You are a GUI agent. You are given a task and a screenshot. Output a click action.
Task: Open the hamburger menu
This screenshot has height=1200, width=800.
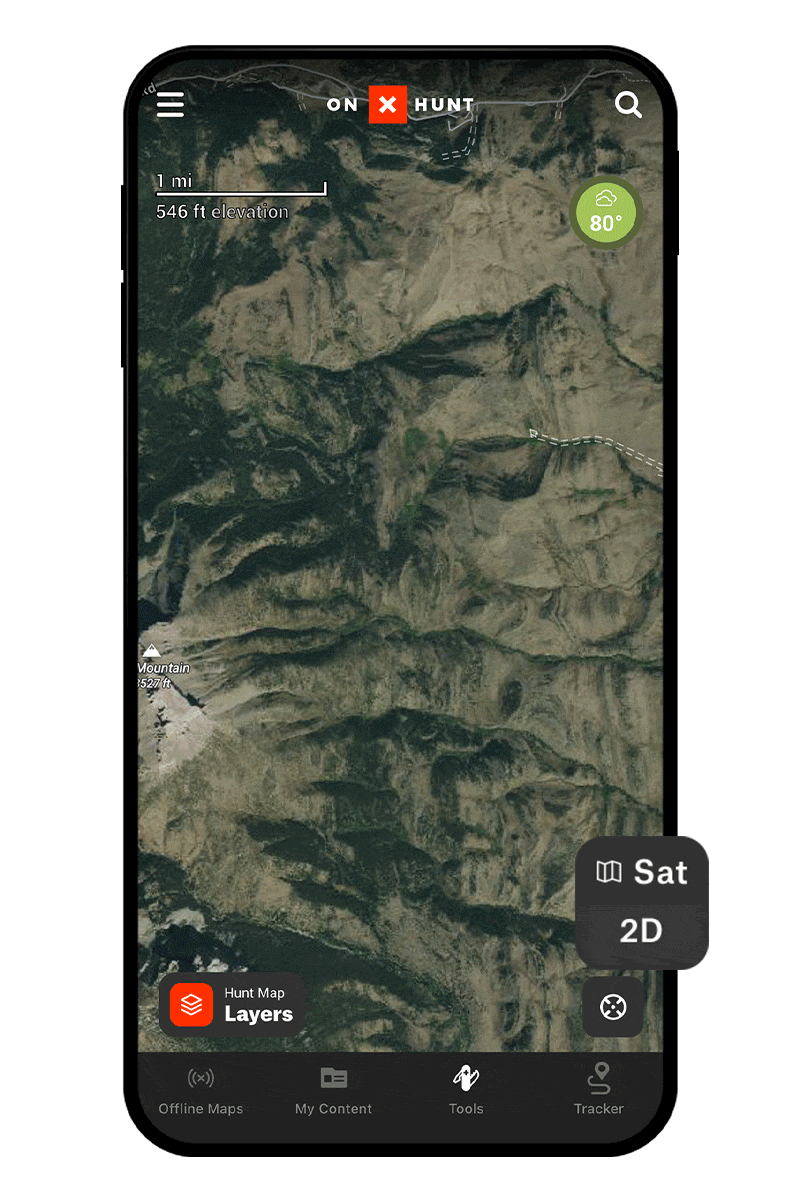(171, 105)
